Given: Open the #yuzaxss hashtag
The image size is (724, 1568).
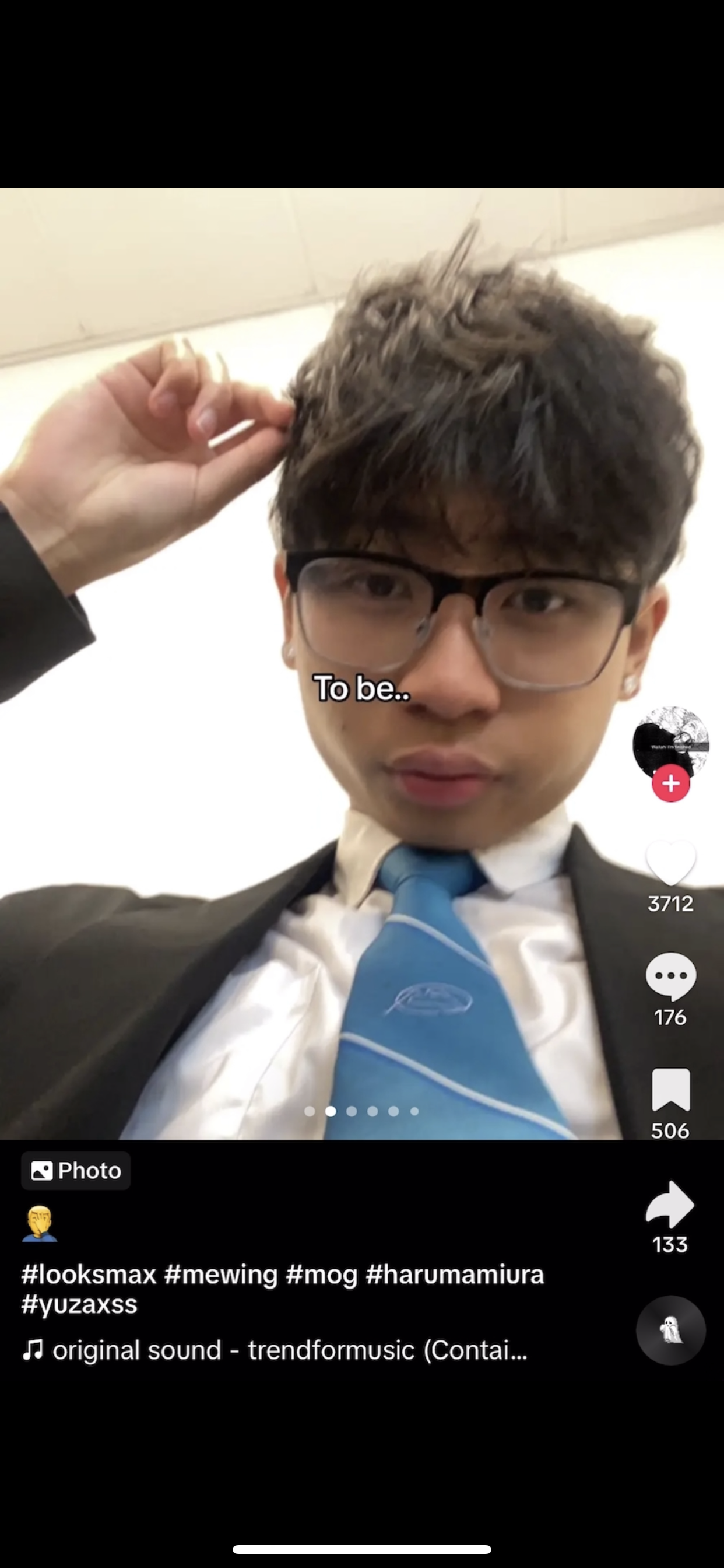Looking at the screenshot, I should (79, 1304).
